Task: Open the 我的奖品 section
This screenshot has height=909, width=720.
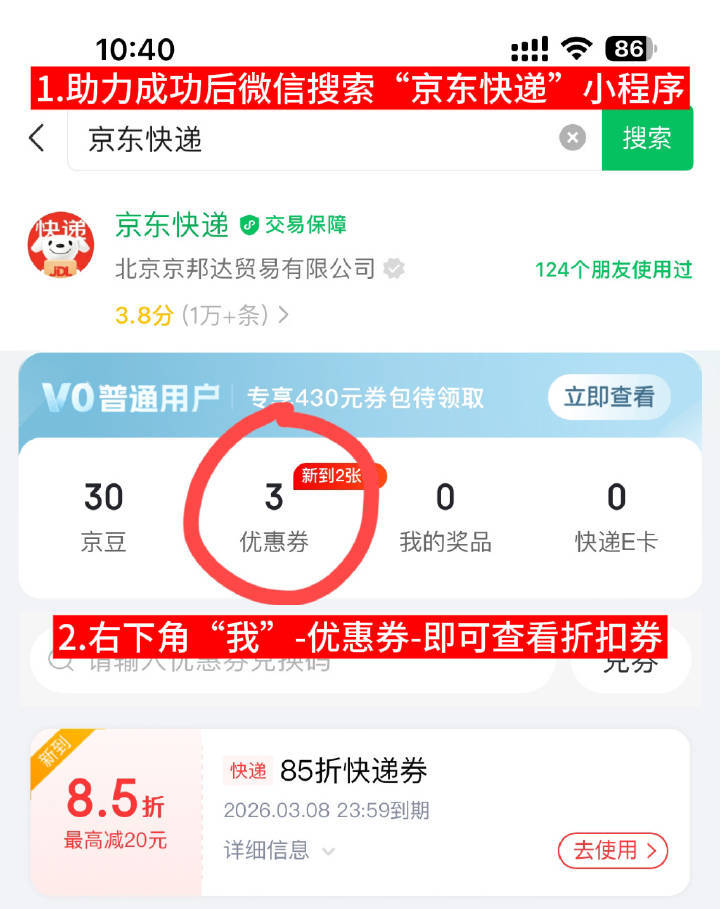Action: point(445,515)
